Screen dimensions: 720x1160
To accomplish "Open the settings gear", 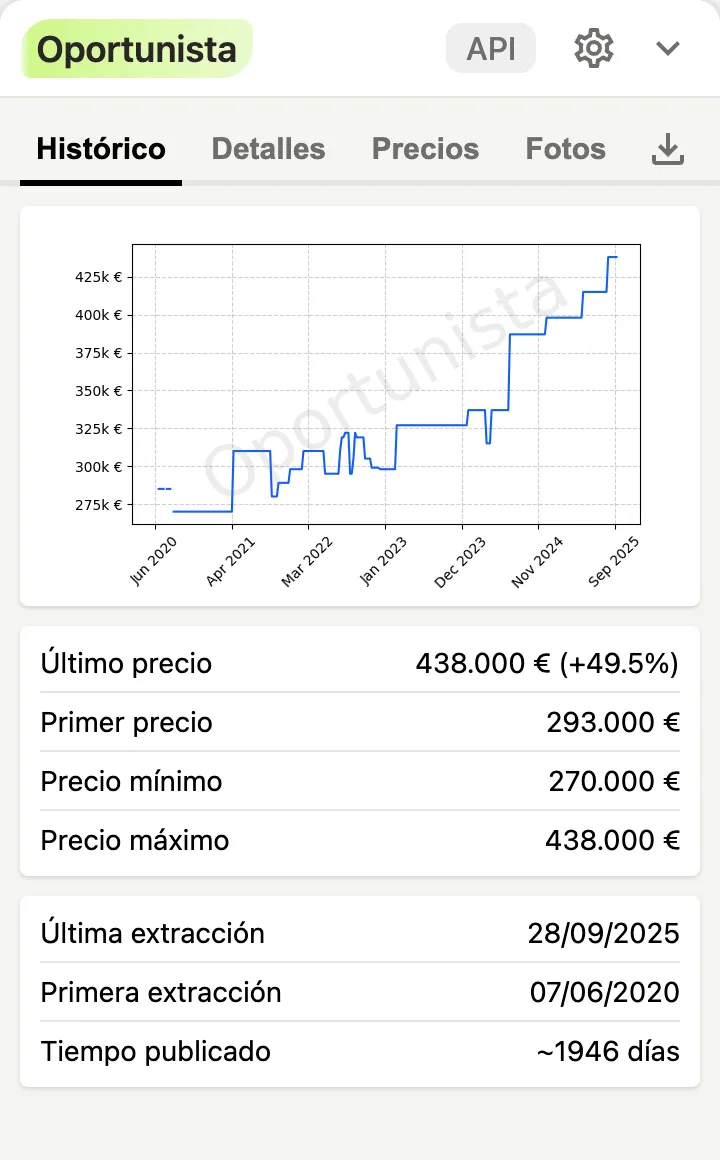I will pos(593,49).
